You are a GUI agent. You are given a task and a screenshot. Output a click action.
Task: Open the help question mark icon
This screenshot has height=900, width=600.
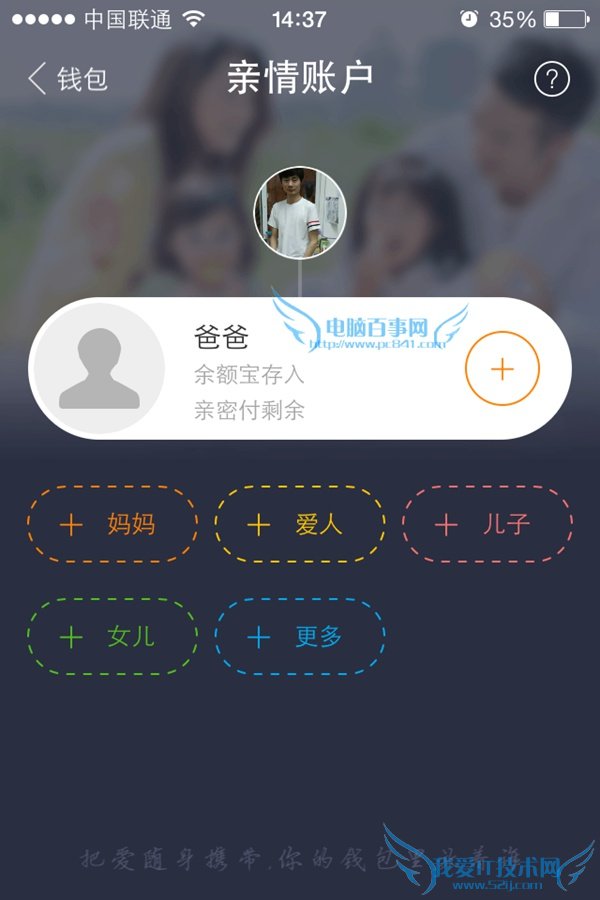click(552, 79)
